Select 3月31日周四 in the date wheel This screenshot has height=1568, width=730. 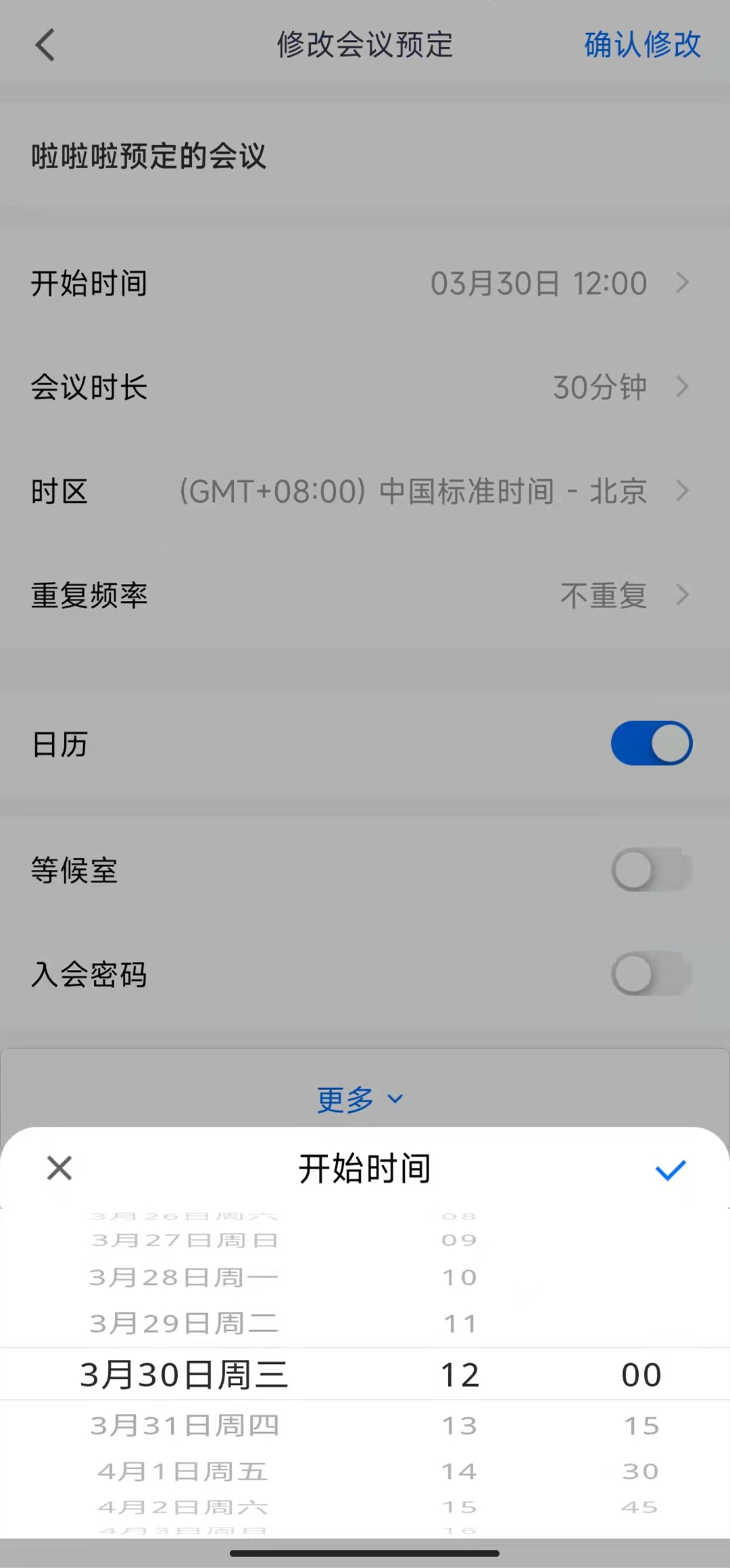[x=183, y=1425]
